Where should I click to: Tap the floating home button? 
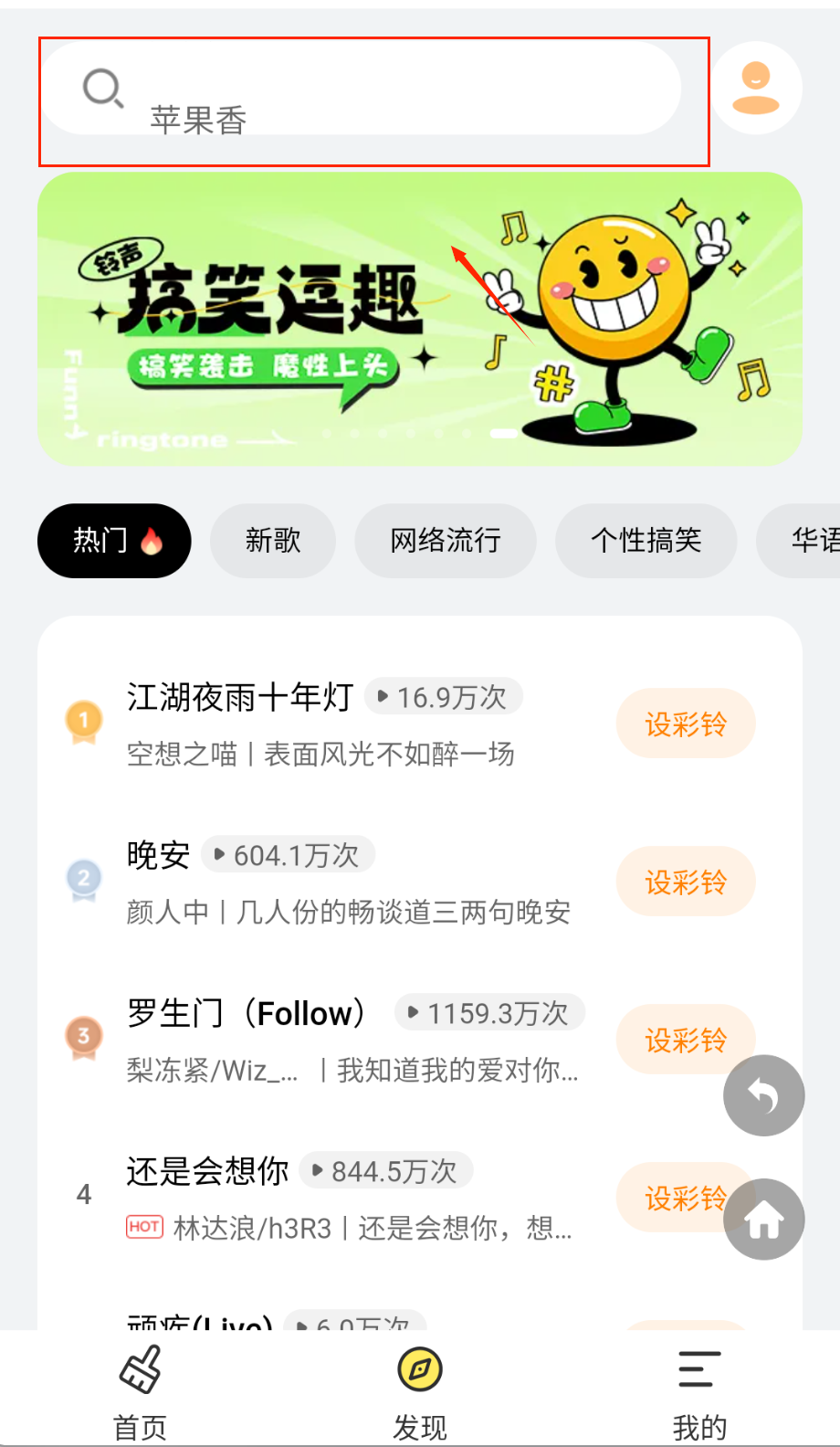pyautogui.click(x=764, y=1220)
